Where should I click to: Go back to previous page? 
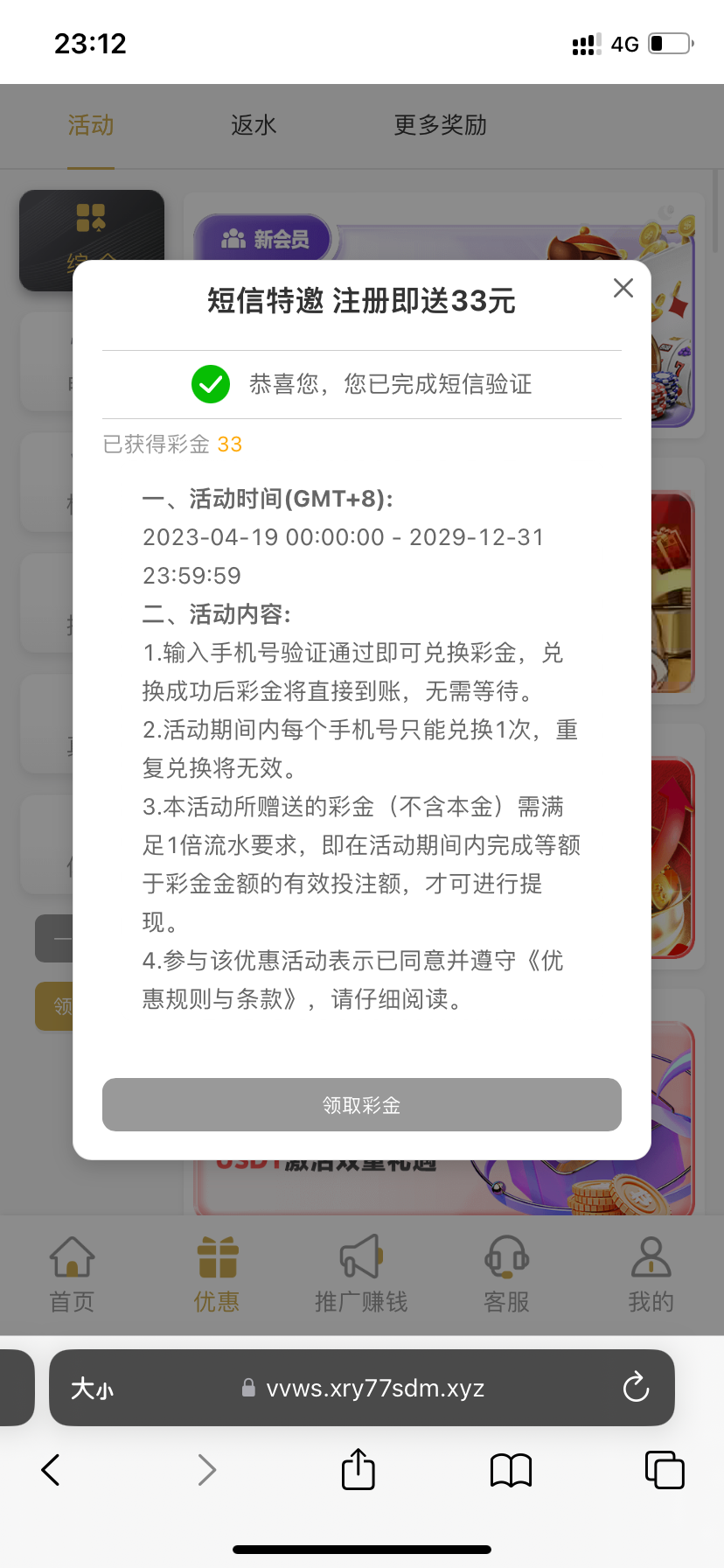tap(51, 1470)
